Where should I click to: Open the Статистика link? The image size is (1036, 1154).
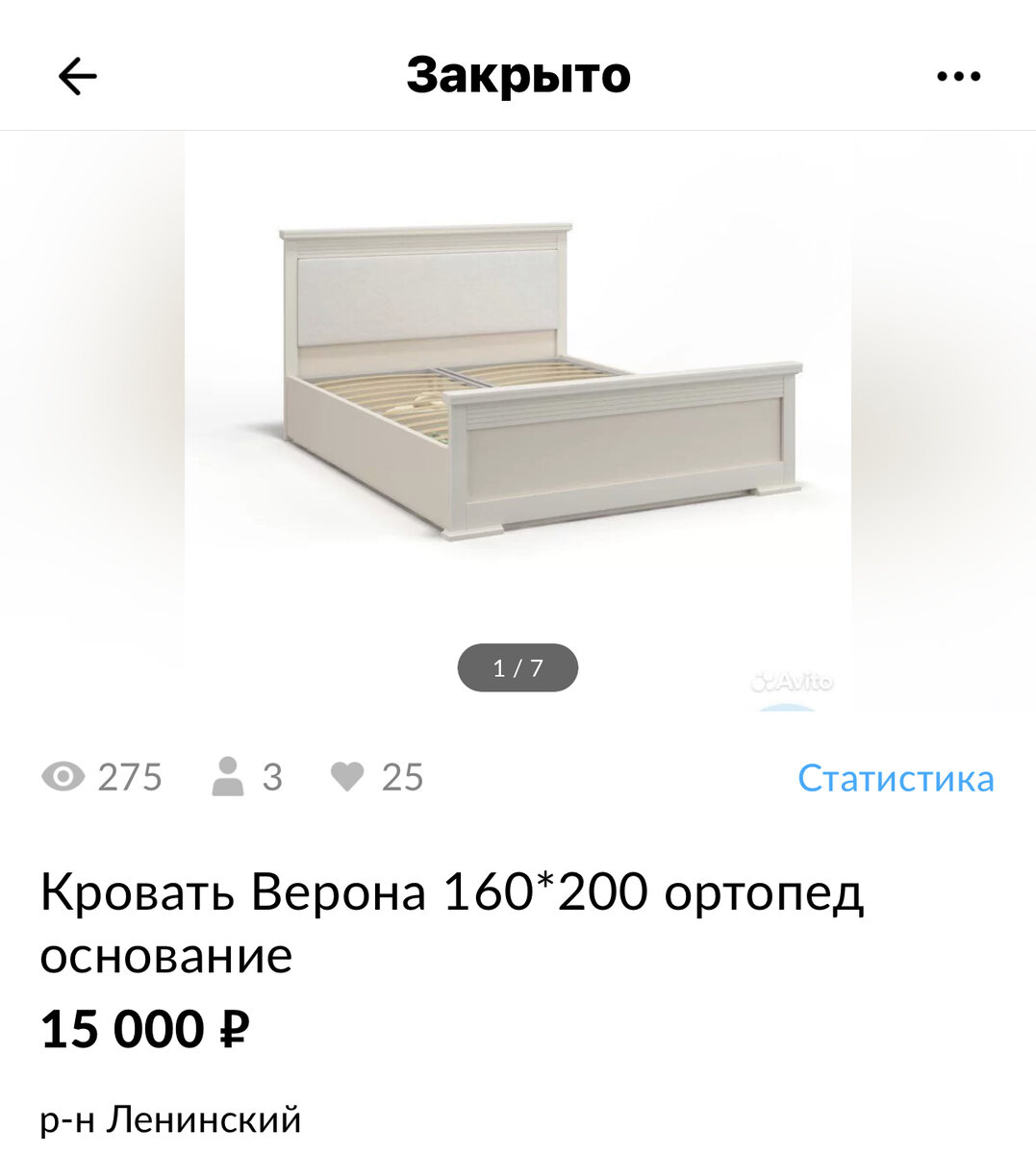click(896, 779)
